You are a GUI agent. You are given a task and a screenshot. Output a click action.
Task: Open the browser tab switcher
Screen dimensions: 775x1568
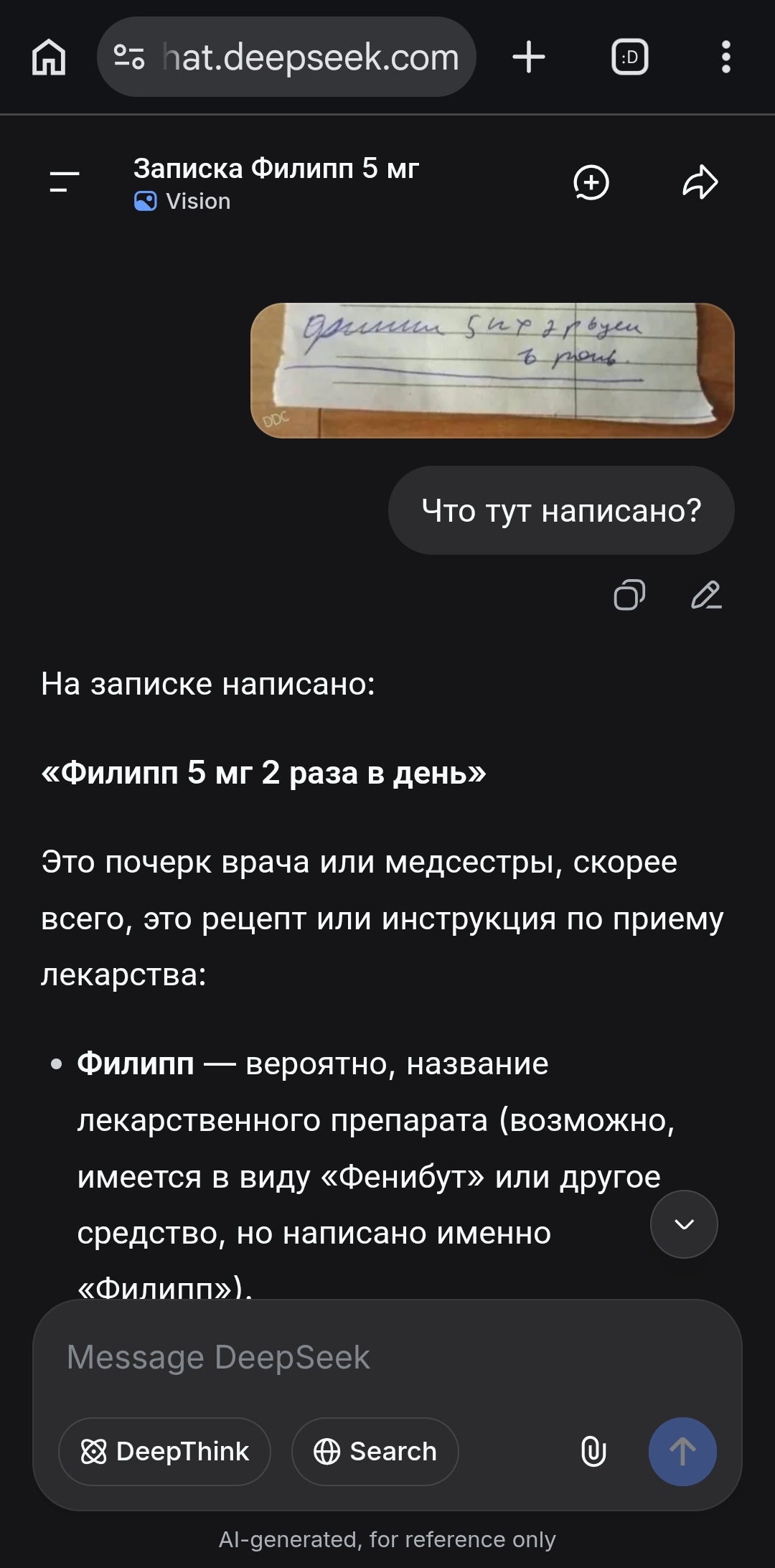coord(629,57)
